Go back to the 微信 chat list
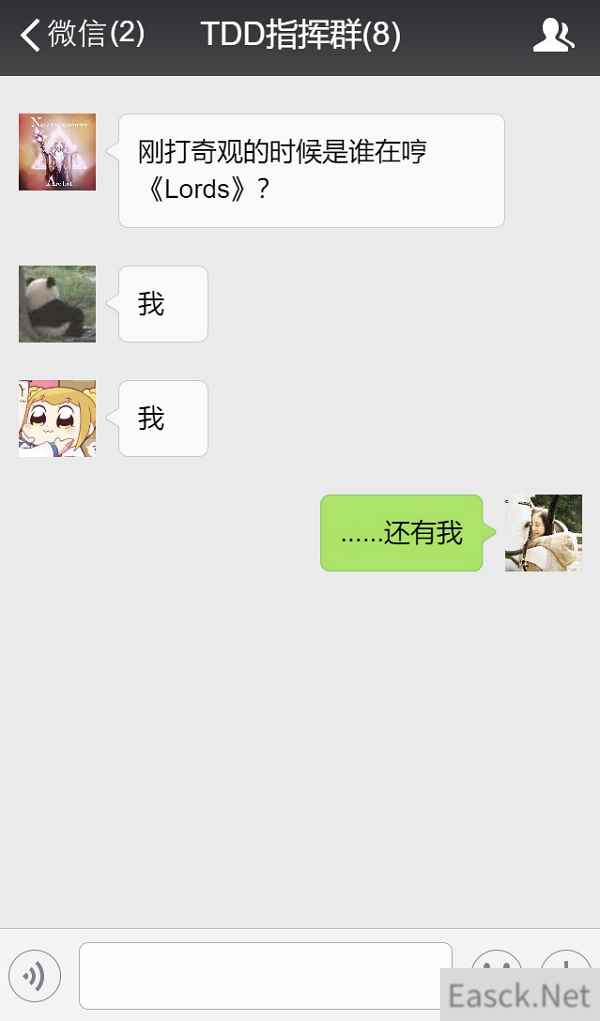The image size is (600, 1021). [80, 36]
